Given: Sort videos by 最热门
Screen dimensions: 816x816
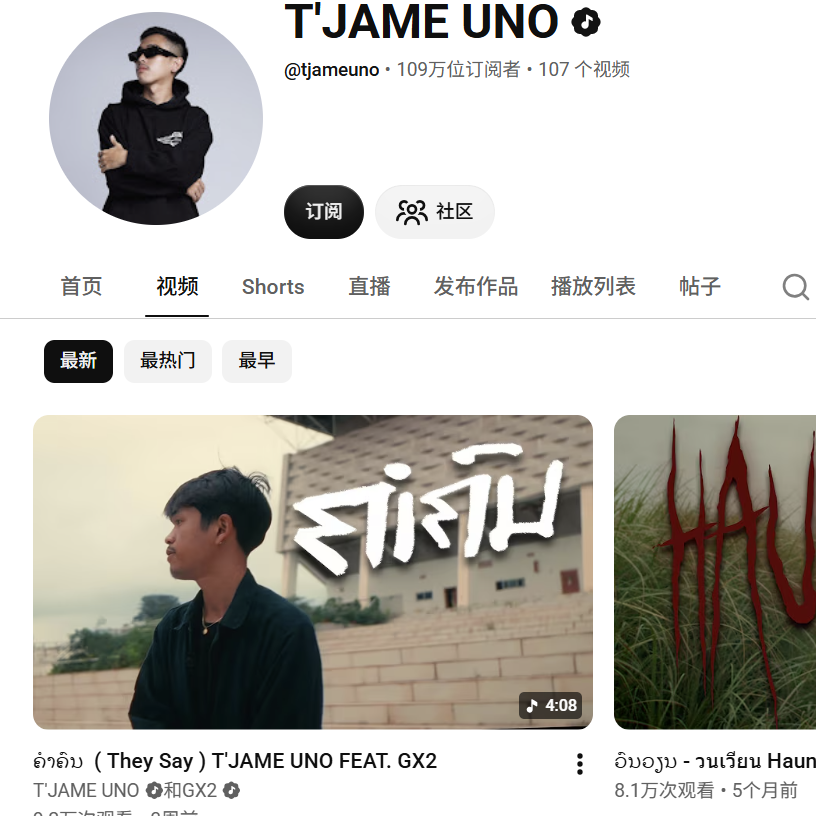Looking at the screenshot, I should coord(168,361).
